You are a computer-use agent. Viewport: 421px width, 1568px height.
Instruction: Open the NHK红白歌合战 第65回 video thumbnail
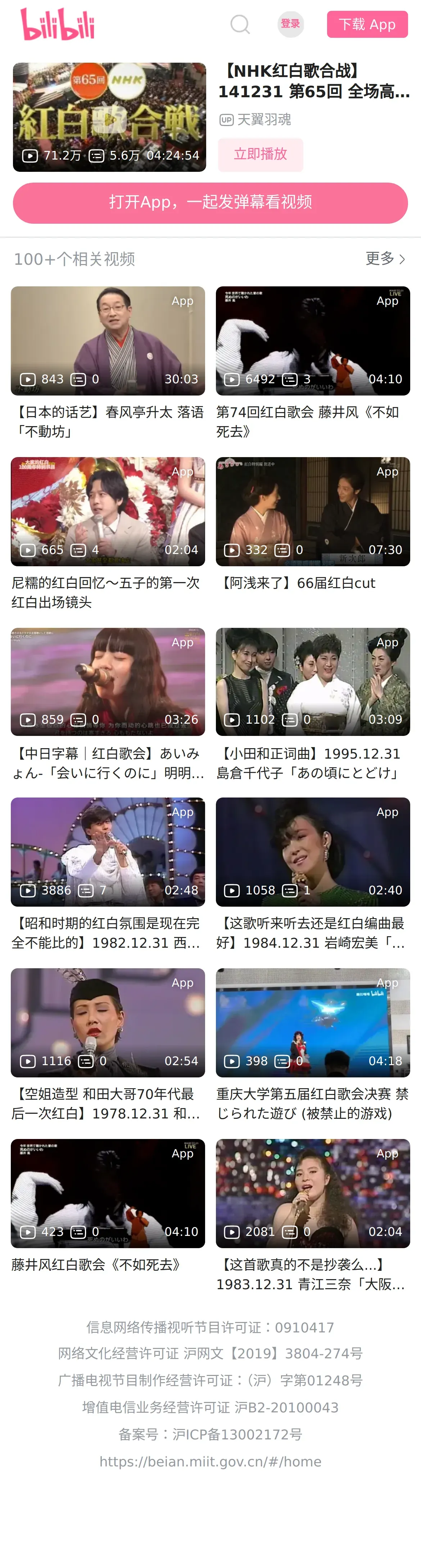click(x=109, y=117)
